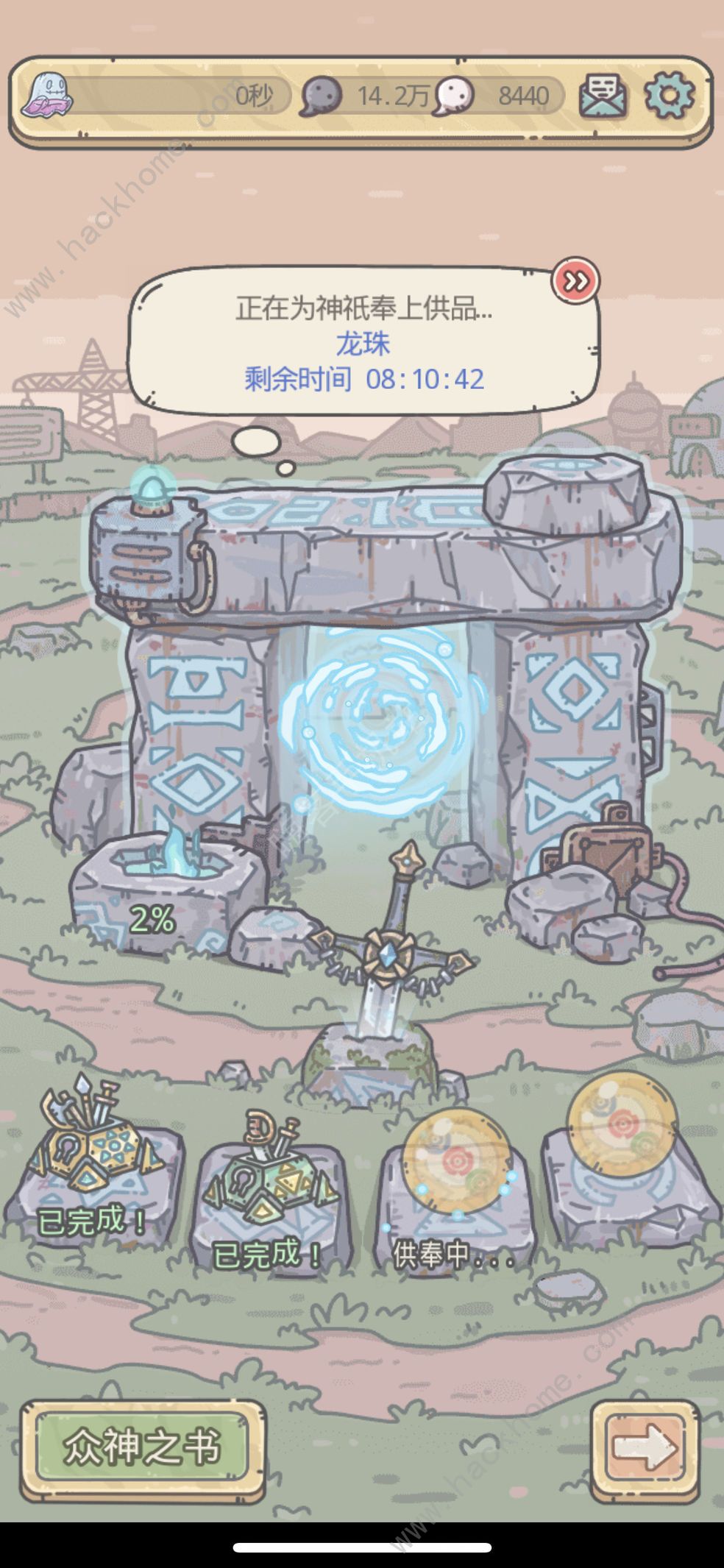Go to next area with arrow button
Image resolution: width=724 pixels, height=1568 pixels.
click(645, 1448)
